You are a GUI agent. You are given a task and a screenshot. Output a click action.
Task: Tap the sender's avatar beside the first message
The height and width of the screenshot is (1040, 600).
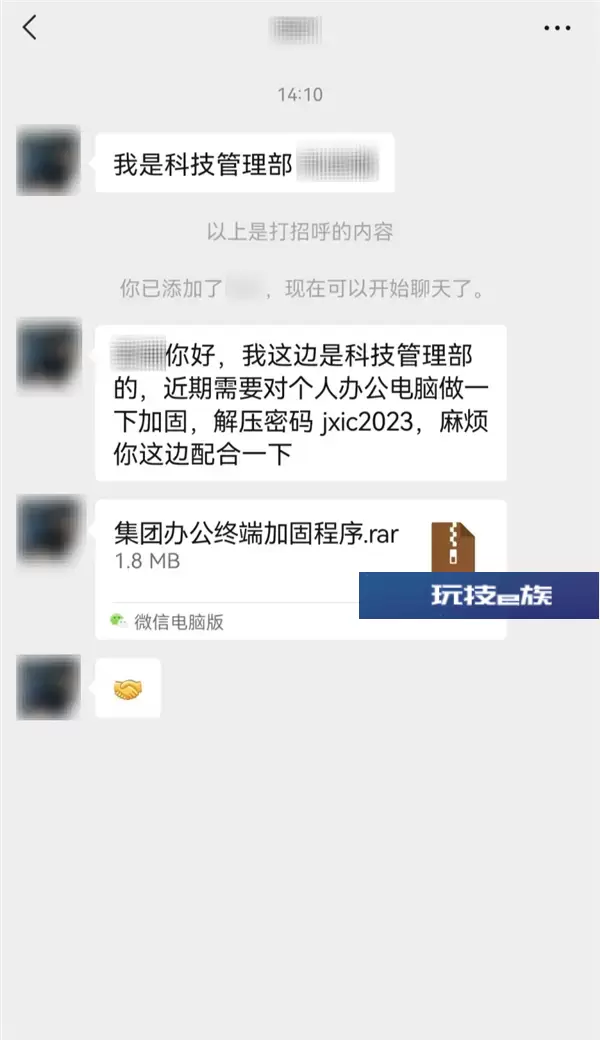pos(48,161)
